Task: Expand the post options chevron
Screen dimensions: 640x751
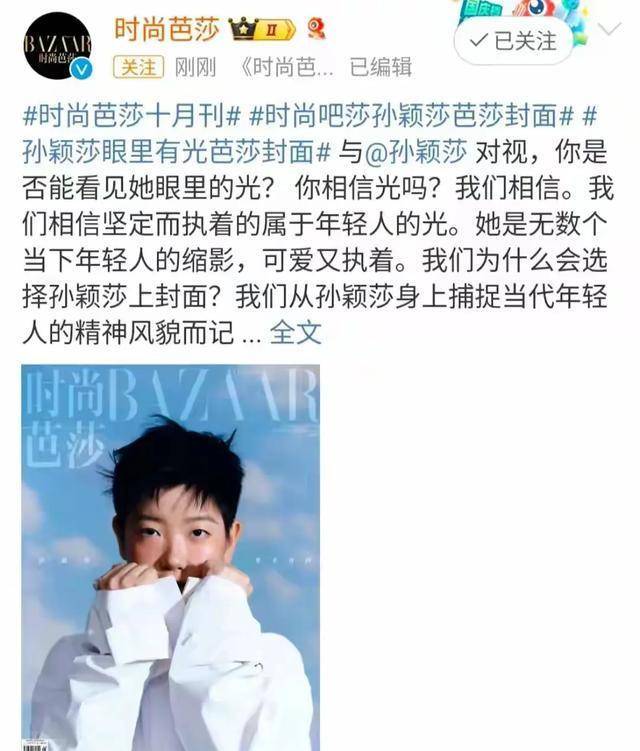Action: point(609,28)
